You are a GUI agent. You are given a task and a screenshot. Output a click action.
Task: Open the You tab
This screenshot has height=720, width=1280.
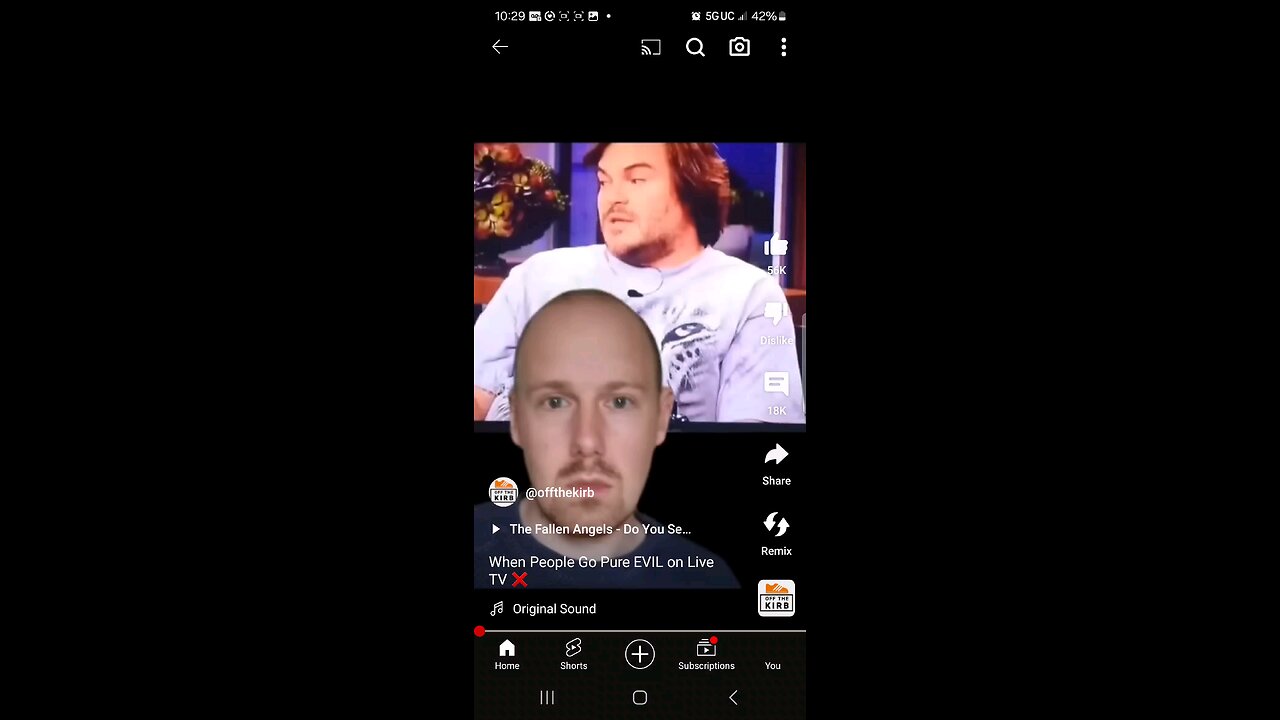tap(772, 655)
